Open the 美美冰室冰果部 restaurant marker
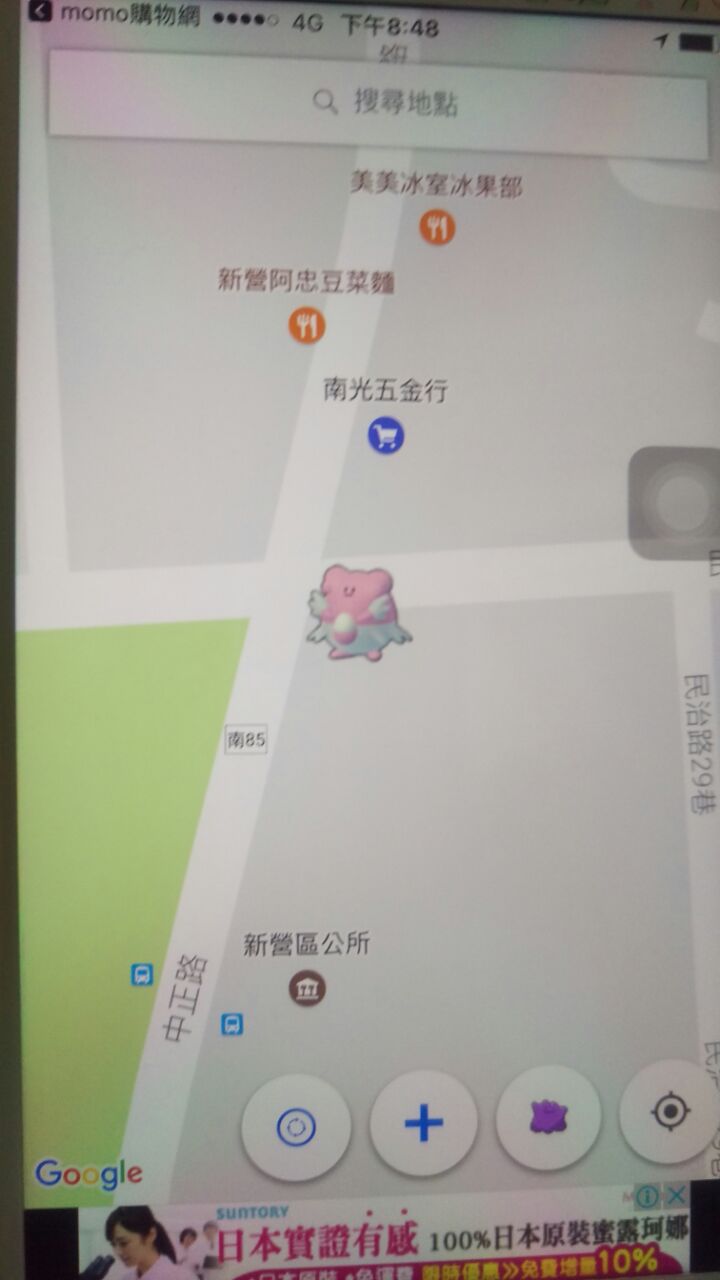The image size is (720, 1280). click(x=437, y=228)
